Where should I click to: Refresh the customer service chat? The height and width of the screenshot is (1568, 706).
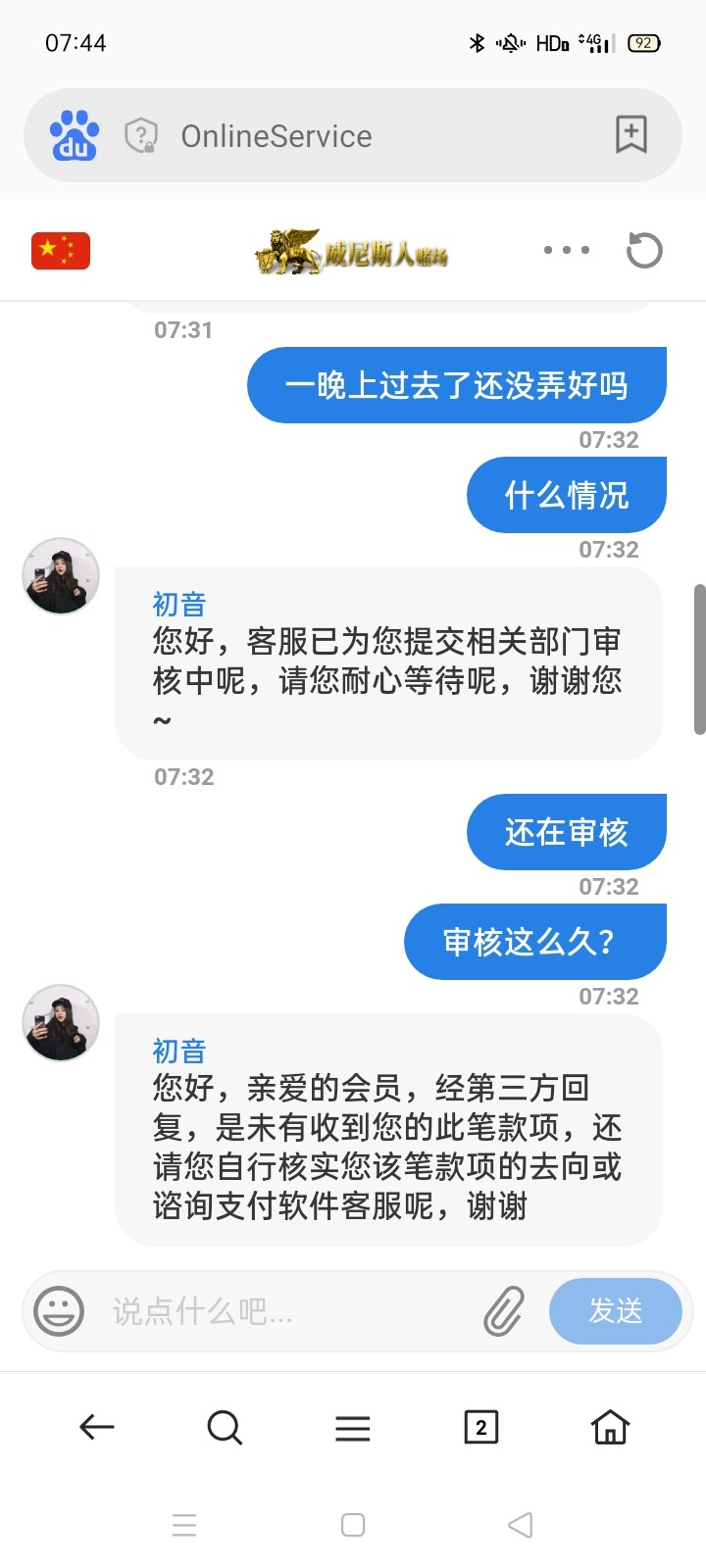(x=644, y=250)
